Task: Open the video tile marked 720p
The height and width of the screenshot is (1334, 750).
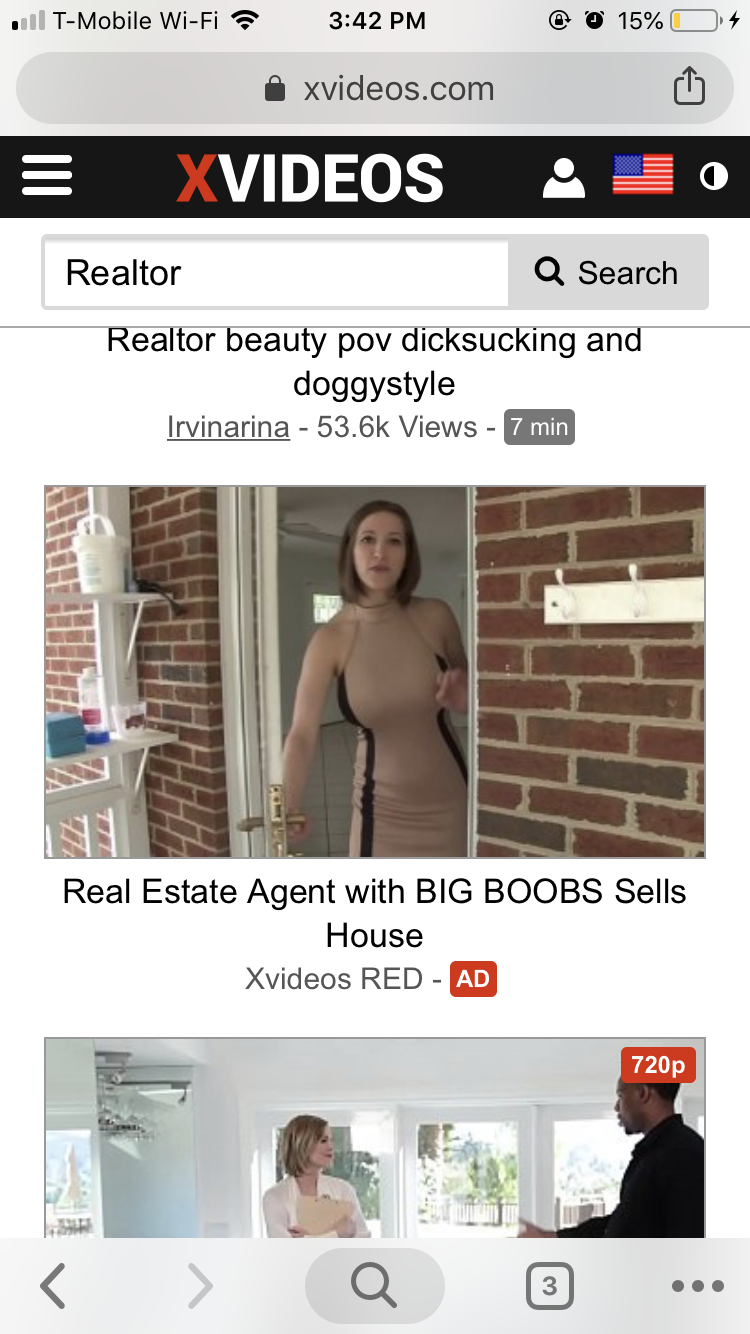Action: coord(374,1138)
